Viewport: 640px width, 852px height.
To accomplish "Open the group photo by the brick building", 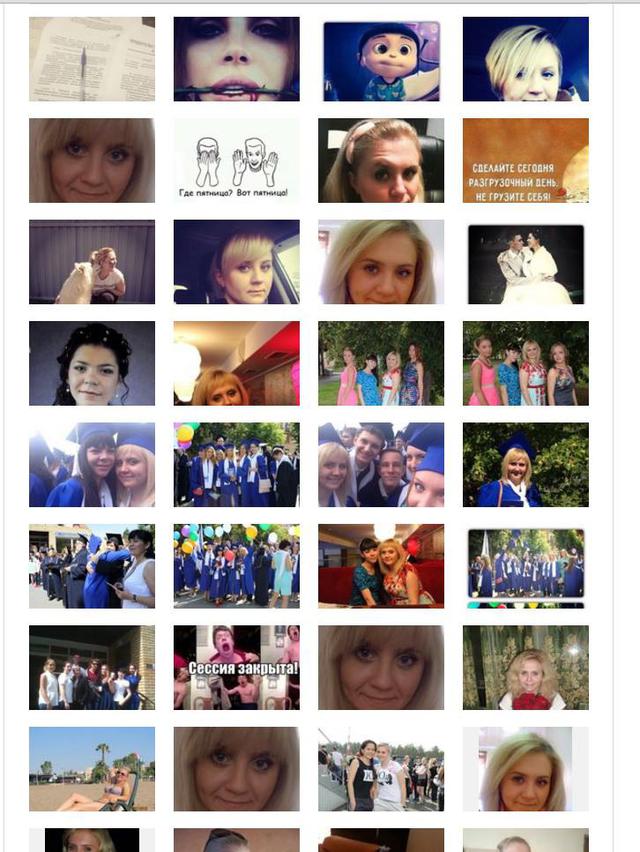I will point(92,667).
